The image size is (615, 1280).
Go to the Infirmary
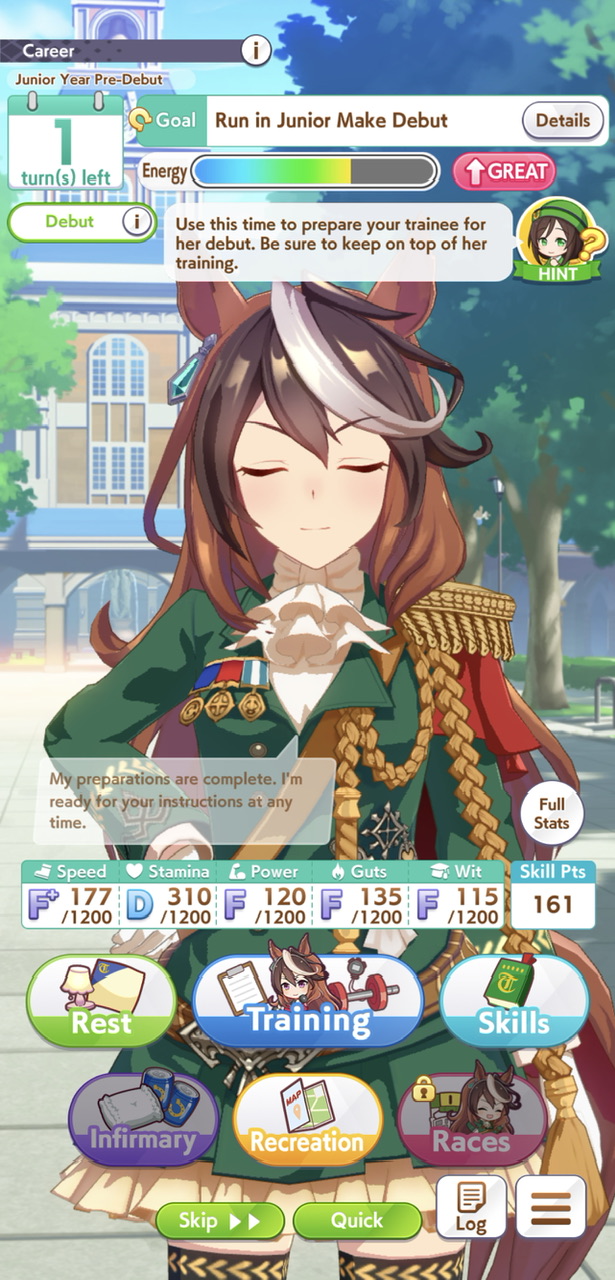[x=143, y=1119]
